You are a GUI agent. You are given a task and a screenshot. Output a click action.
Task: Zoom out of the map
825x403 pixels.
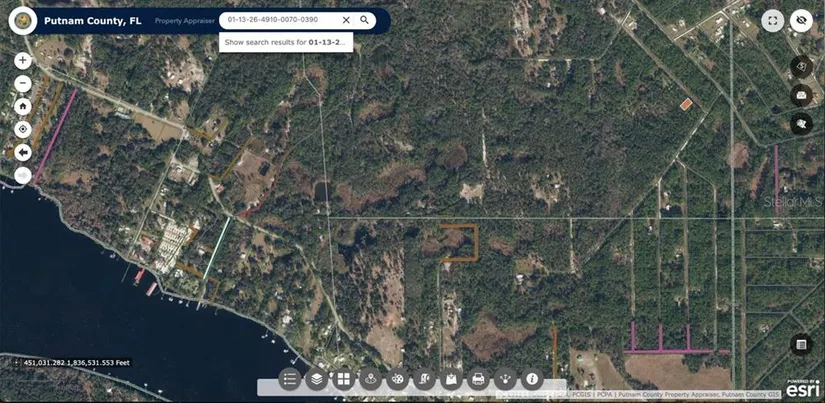pyautogui.click(x=23, y=84)
